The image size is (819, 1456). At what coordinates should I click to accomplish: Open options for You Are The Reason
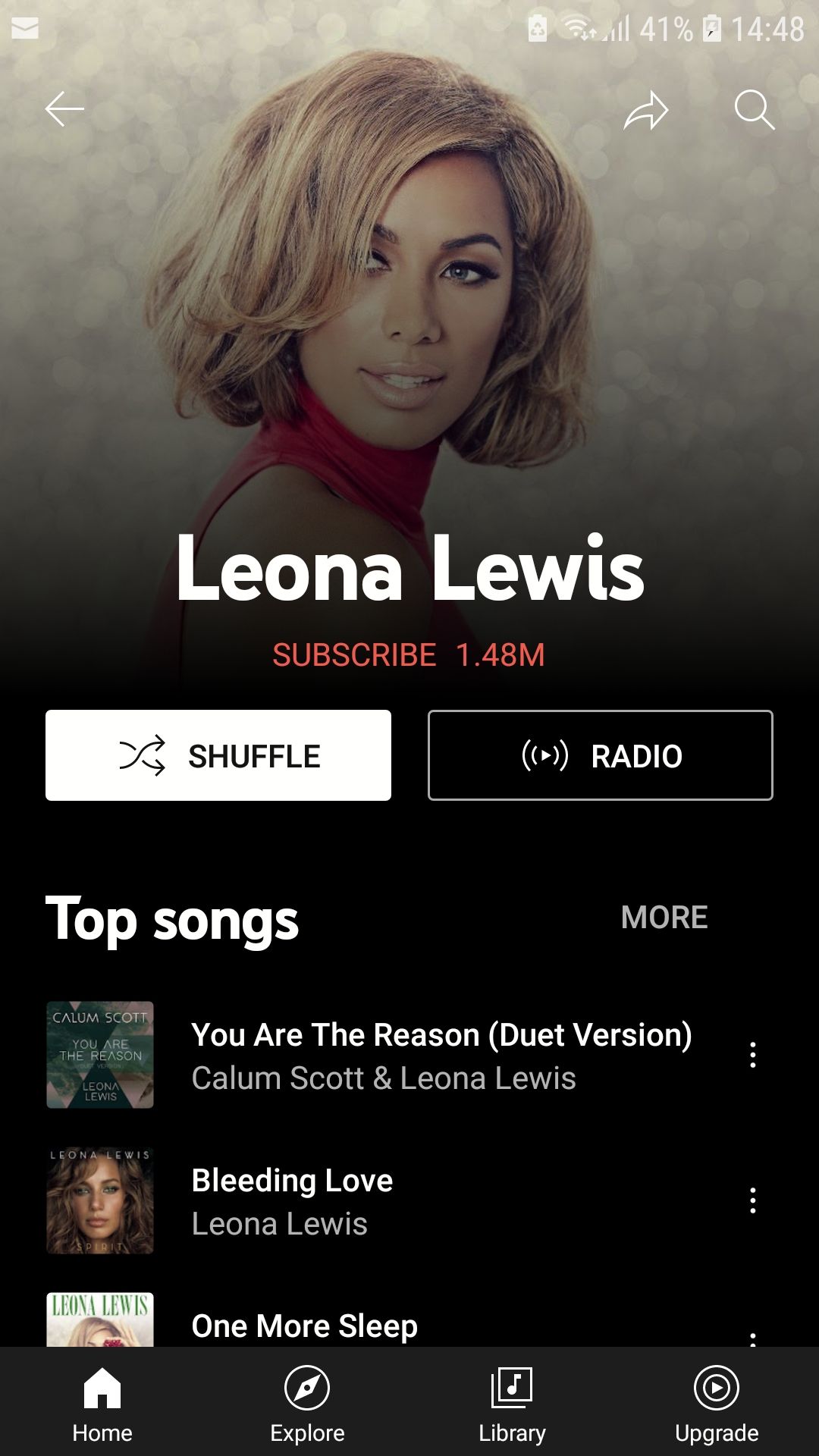pos(752,1055)
